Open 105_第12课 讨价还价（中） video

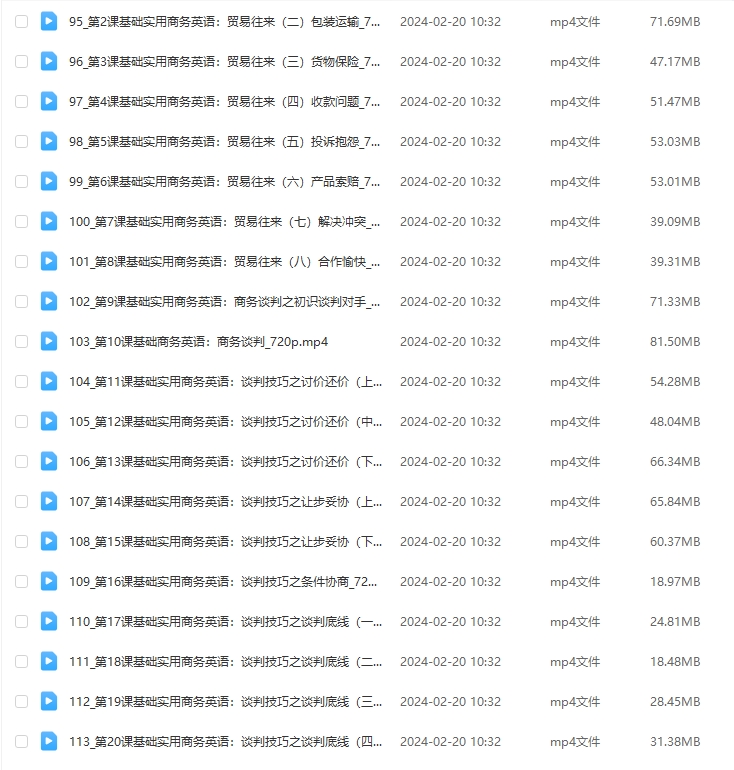click(224, 421)
